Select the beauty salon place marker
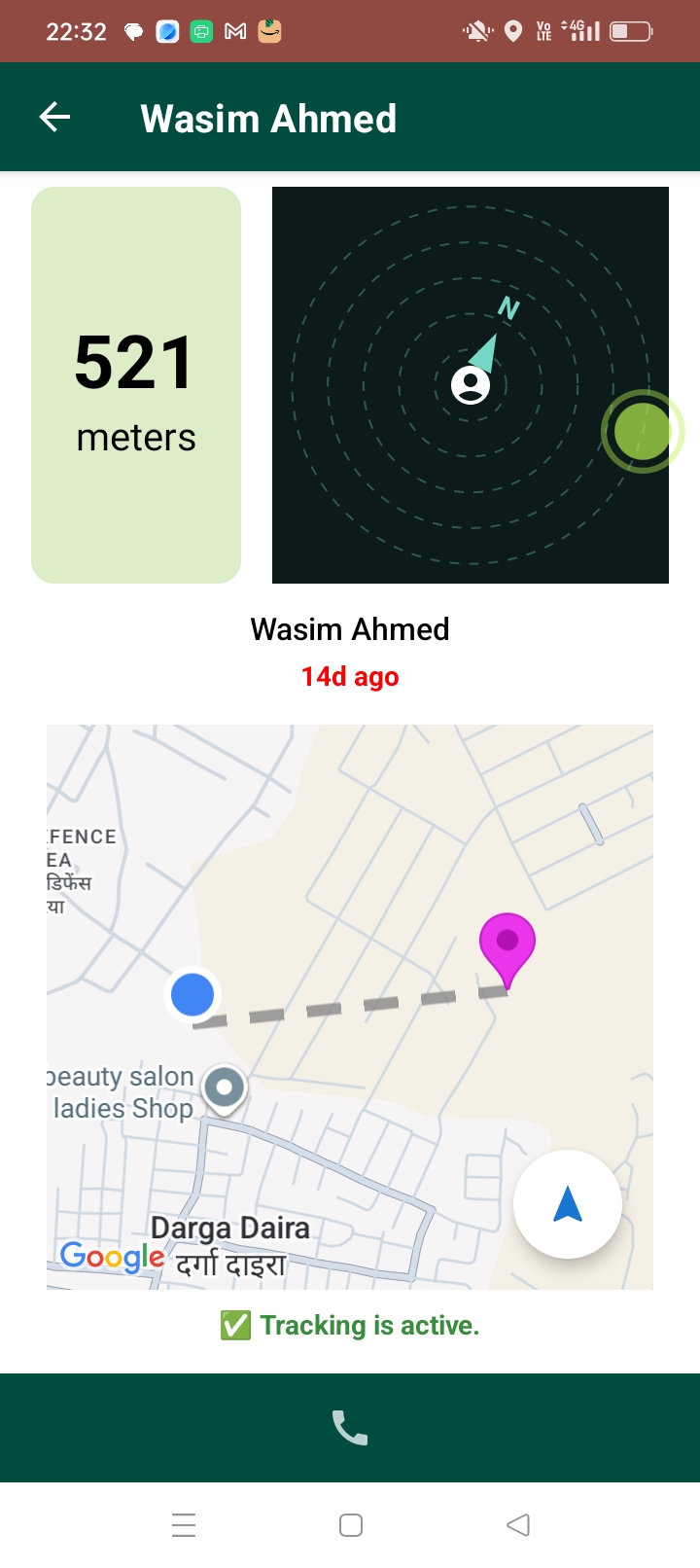This screenshot has height=1568, width=700. coord(224,1087)
